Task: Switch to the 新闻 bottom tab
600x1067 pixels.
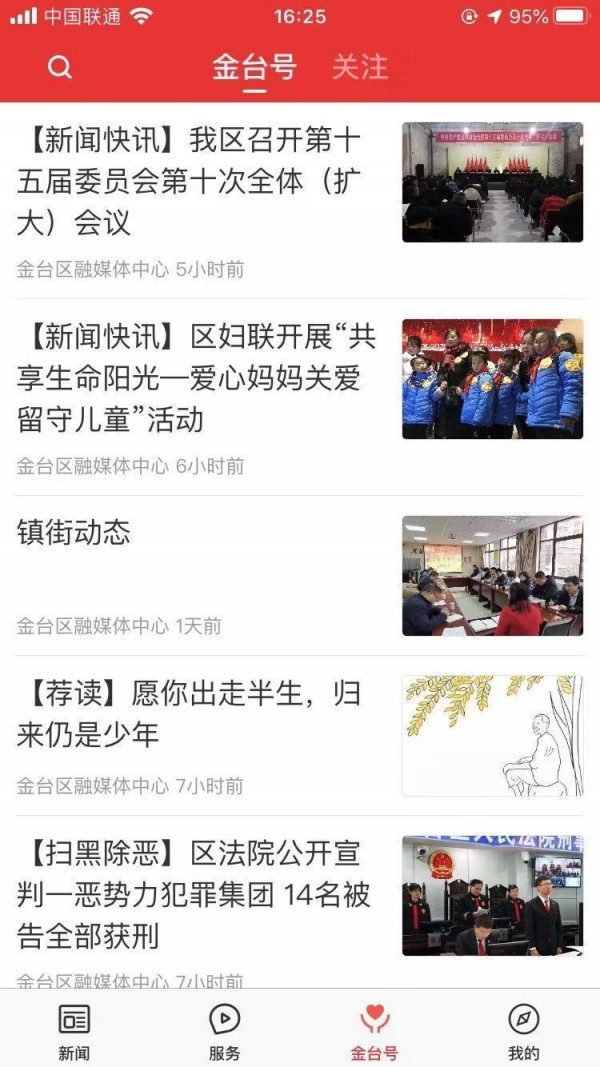Action: [74, 1030]
